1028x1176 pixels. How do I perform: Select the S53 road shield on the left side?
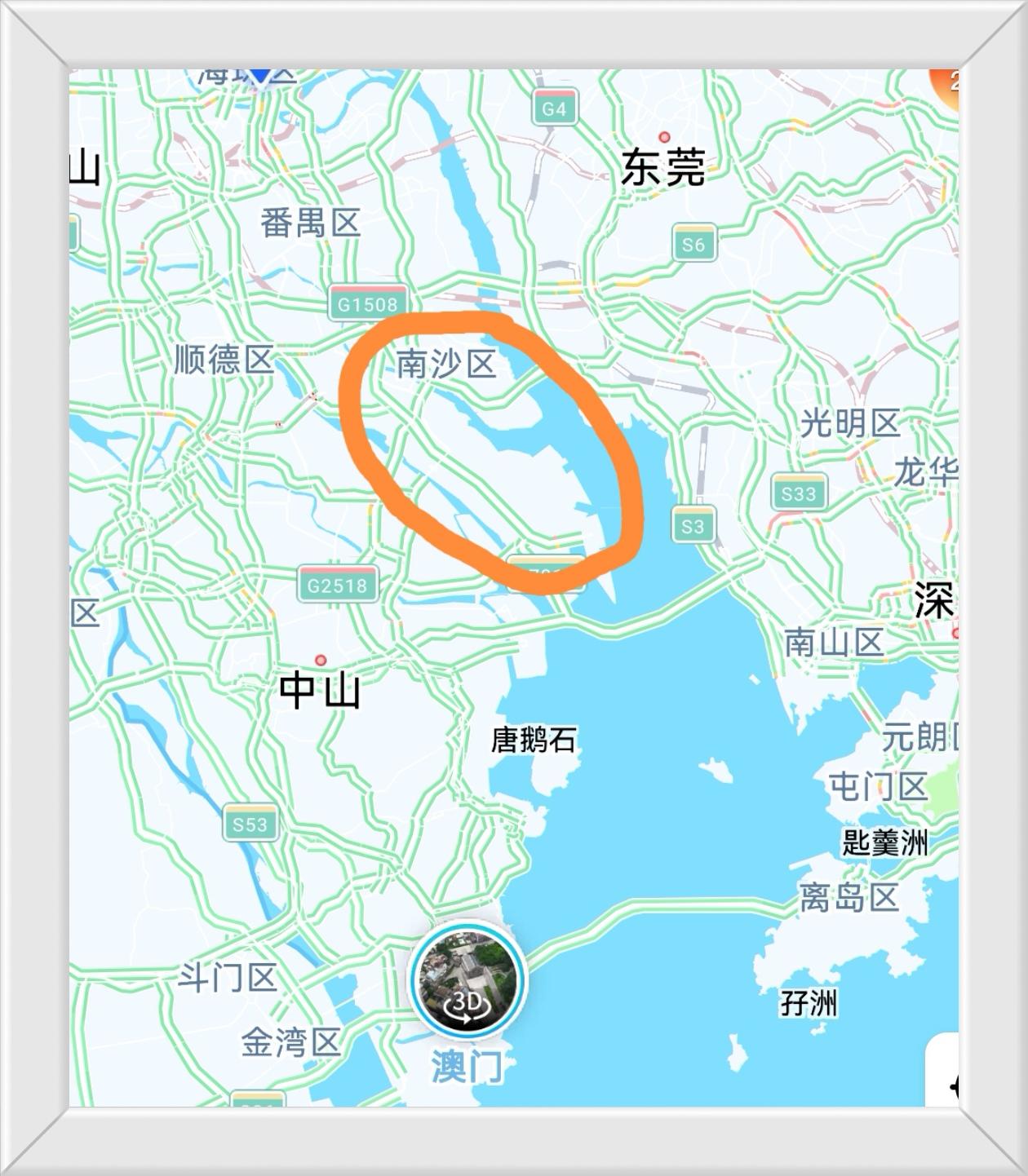click(x=250, y=824)
